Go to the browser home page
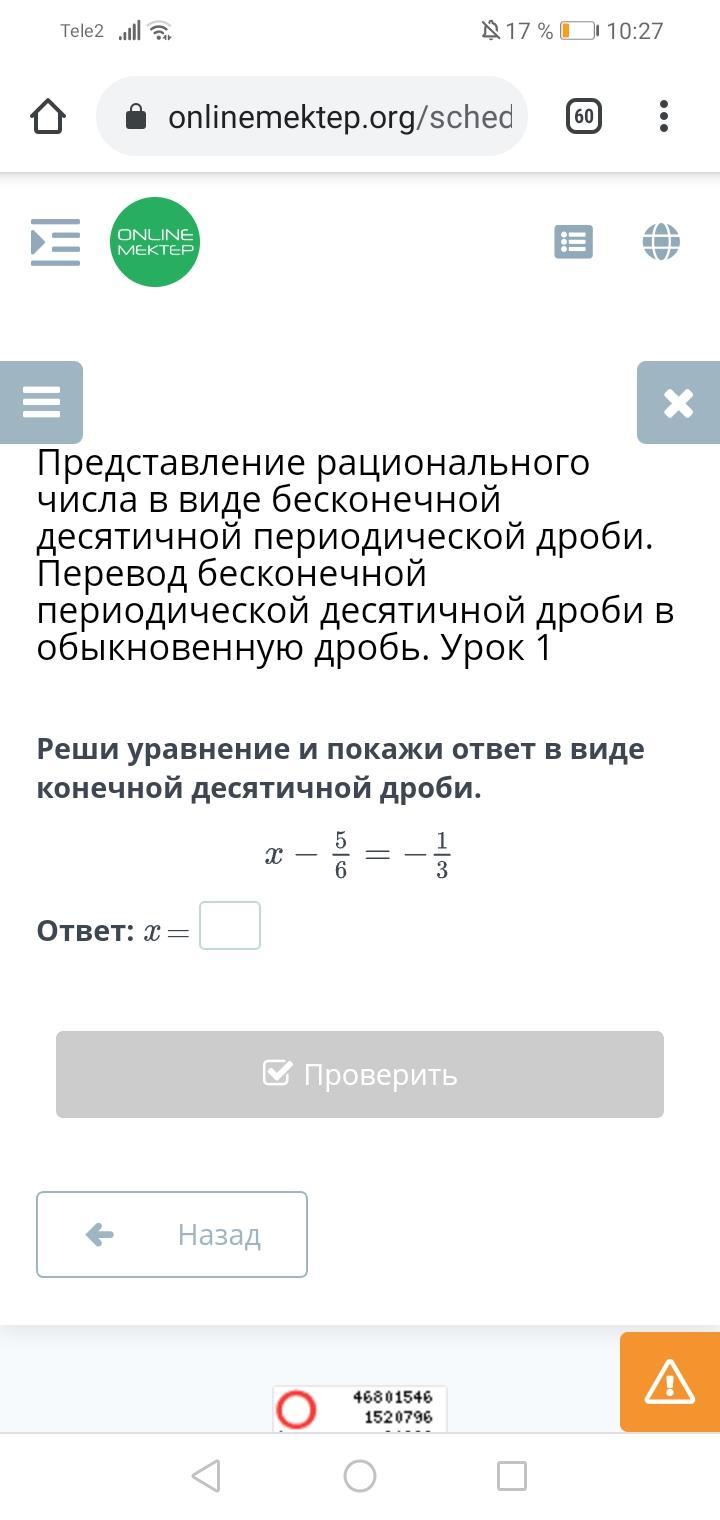 coord(48,117)
